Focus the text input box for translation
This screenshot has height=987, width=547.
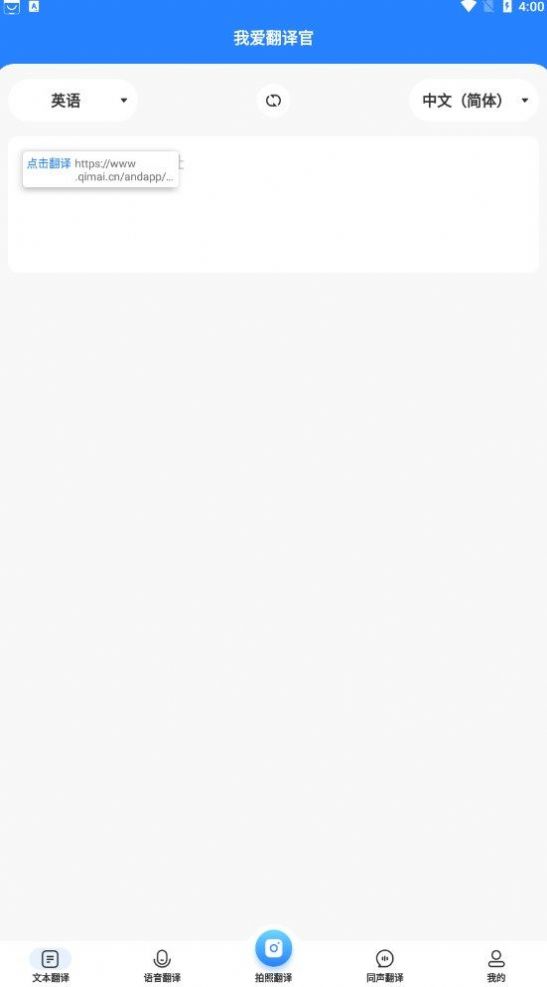coord(273,205)
